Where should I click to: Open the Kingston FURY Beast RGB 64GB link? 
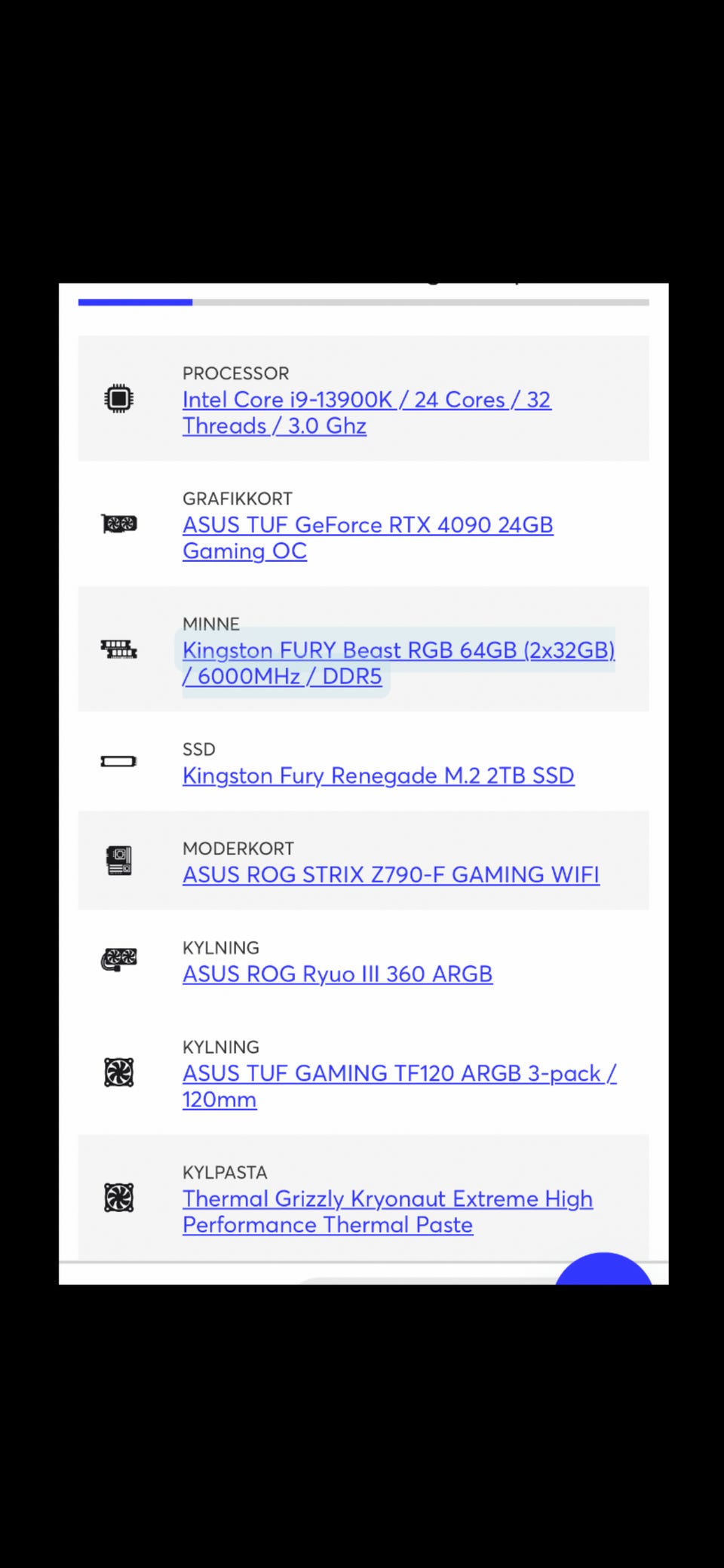point(398,650)
